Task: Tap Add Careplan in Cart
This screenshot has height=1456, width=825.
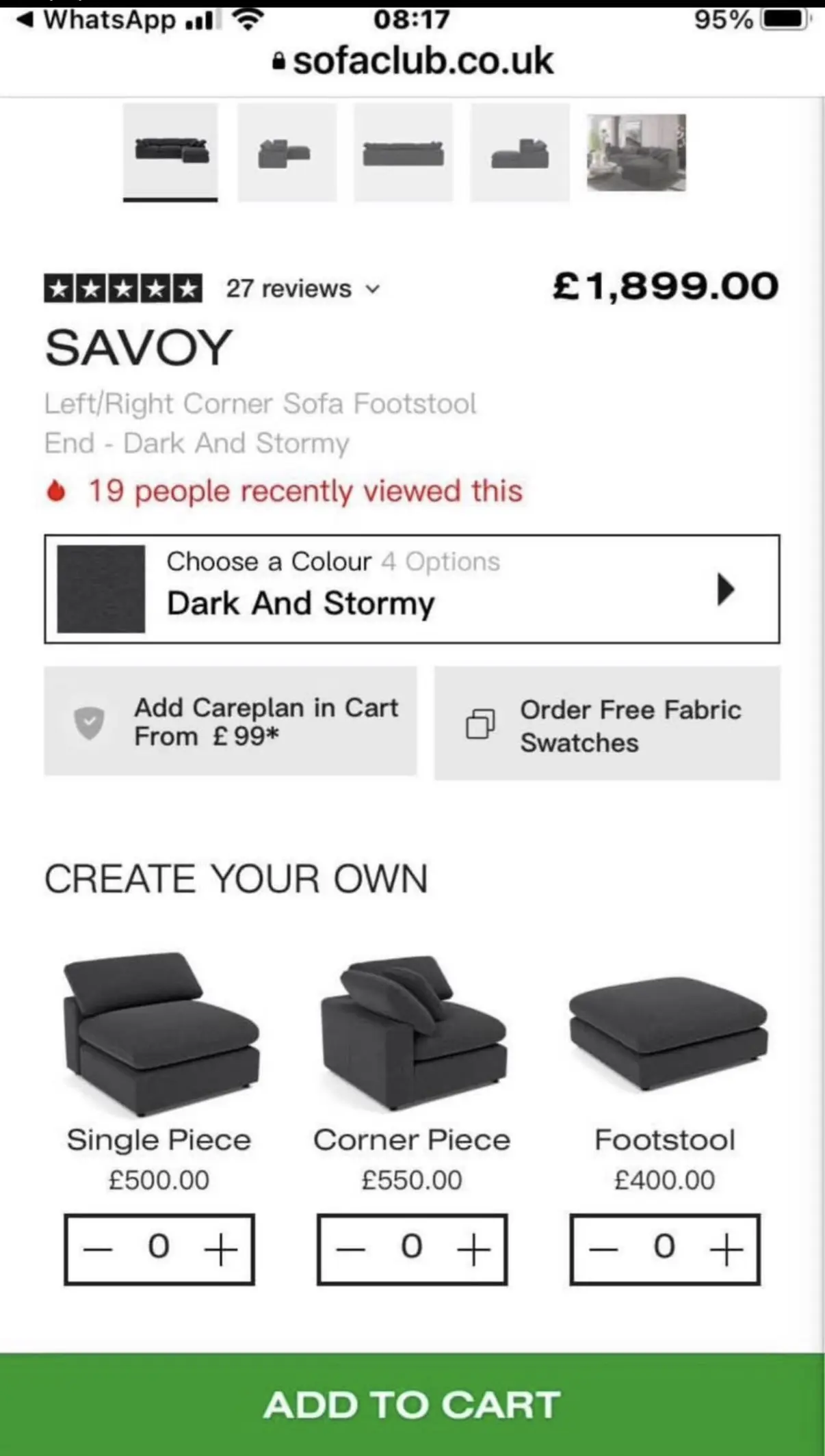Action: 231,722
